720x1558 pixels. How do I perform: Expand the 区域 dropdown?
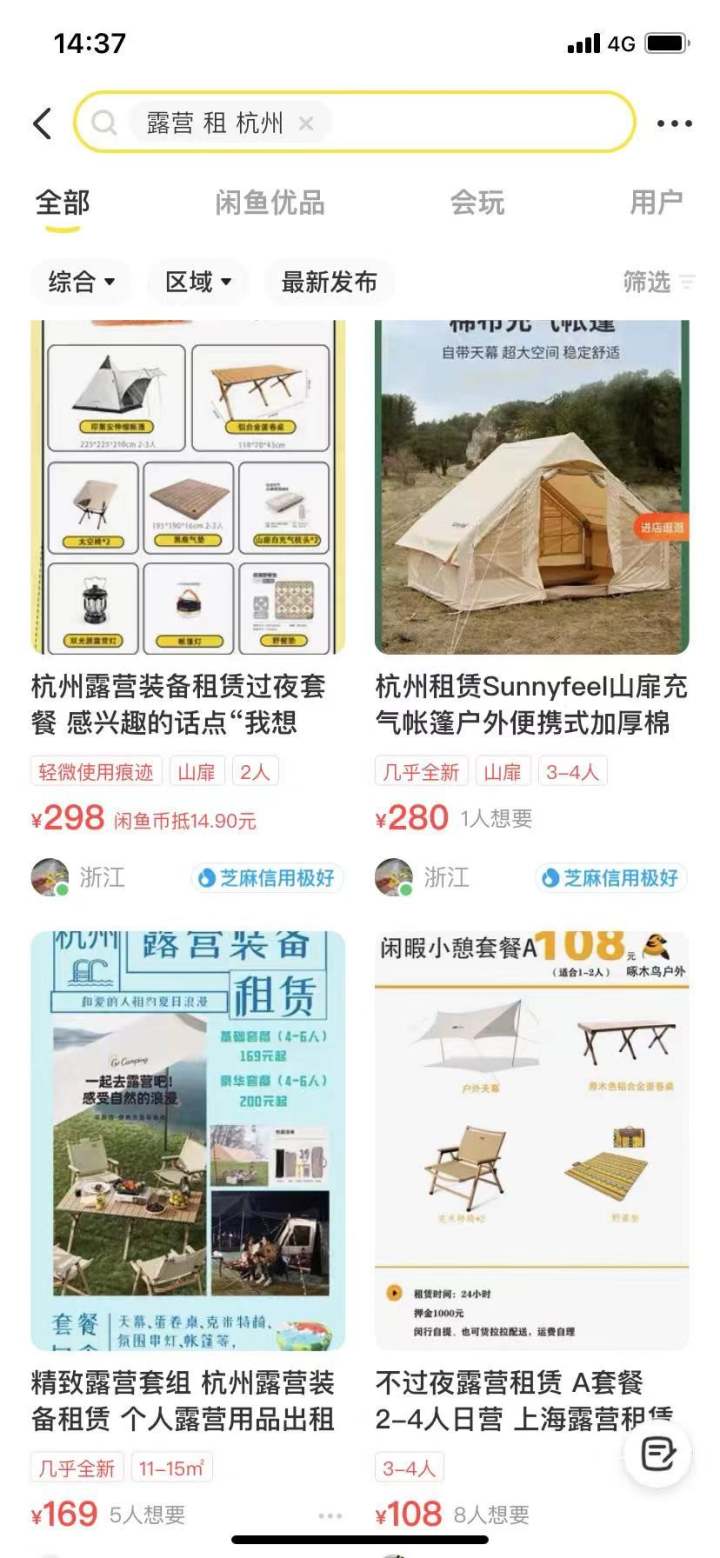(198, 283)
